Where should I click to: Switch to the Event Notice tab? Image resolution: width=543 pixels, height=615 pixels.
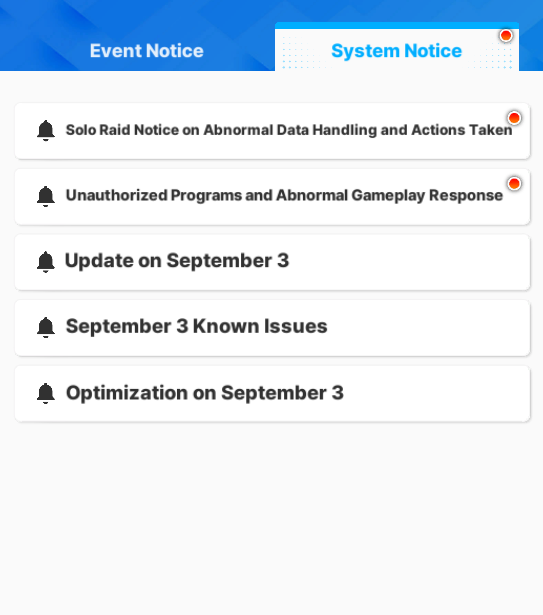pyautogui.click(x=146, y=51)
